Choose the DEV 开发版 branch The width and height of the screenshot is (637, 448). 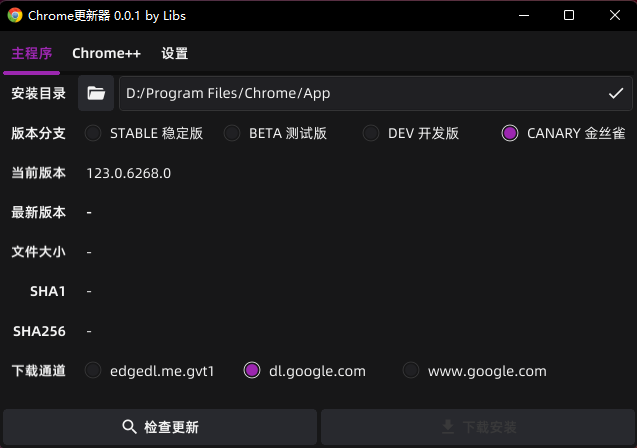point(371,133)
